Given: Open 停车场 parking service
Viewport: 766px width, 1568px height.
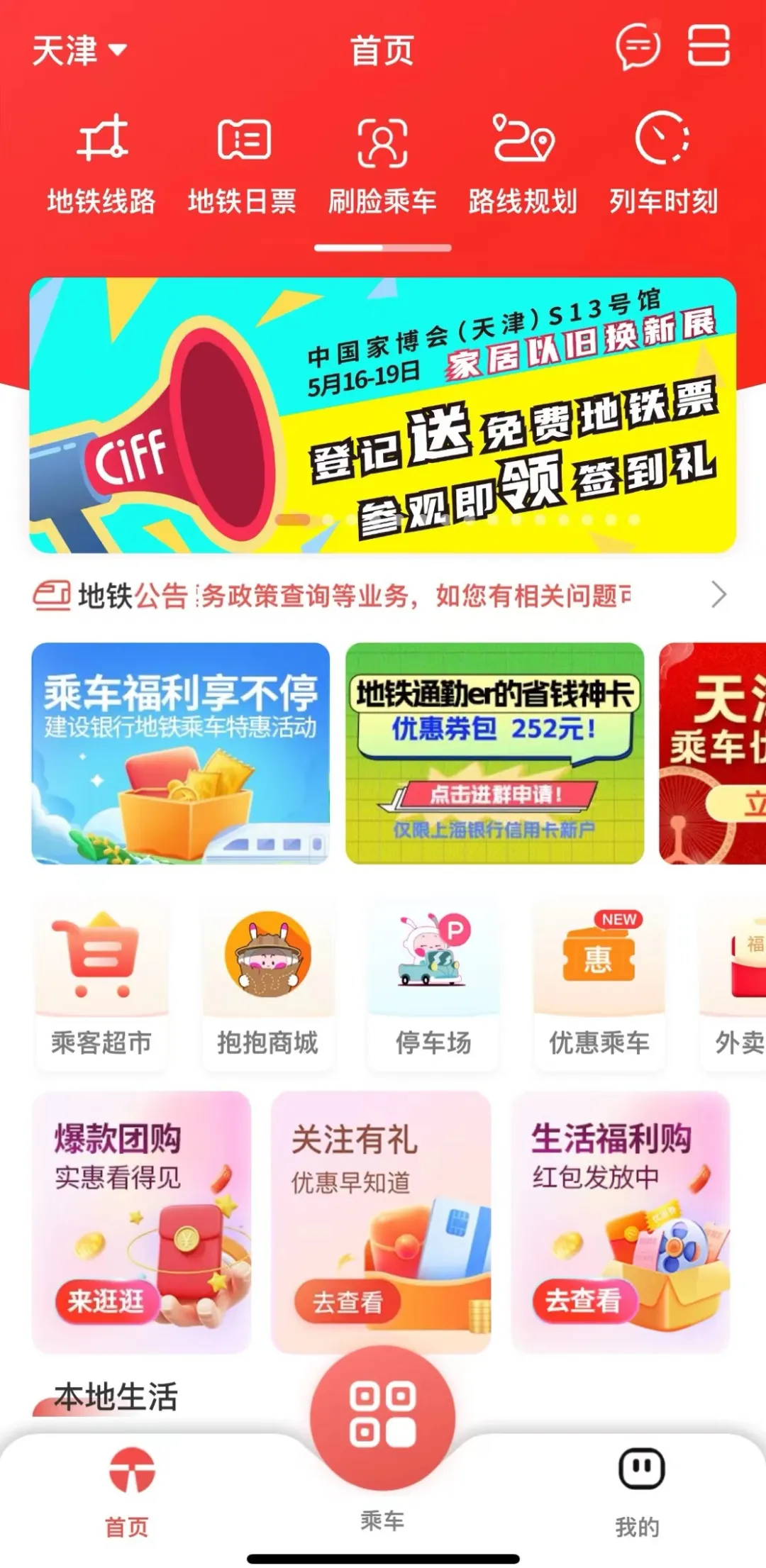Looking at the screenshot, I should click(433, 984).
